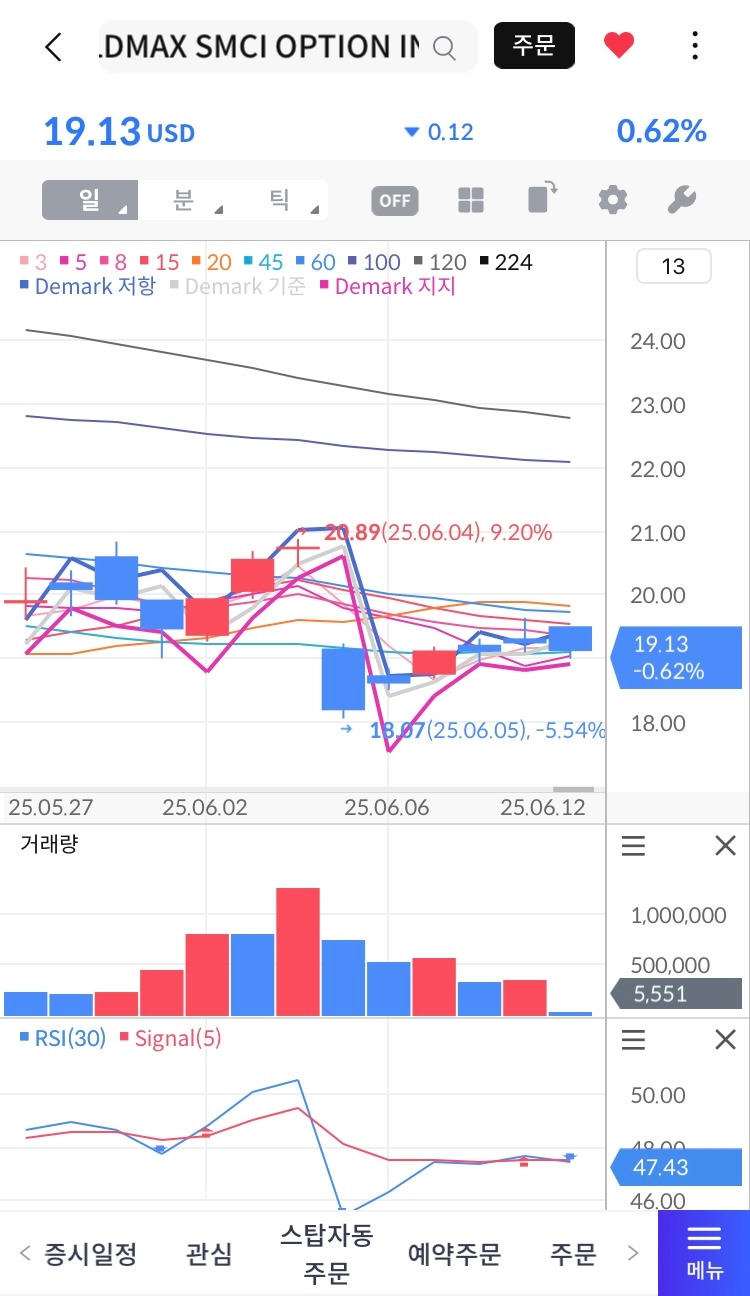Viewport: 750px width, 1296px height.
Task: Go back with the top-left arrow
Action: pyautogui.click(x=54, y=46)
